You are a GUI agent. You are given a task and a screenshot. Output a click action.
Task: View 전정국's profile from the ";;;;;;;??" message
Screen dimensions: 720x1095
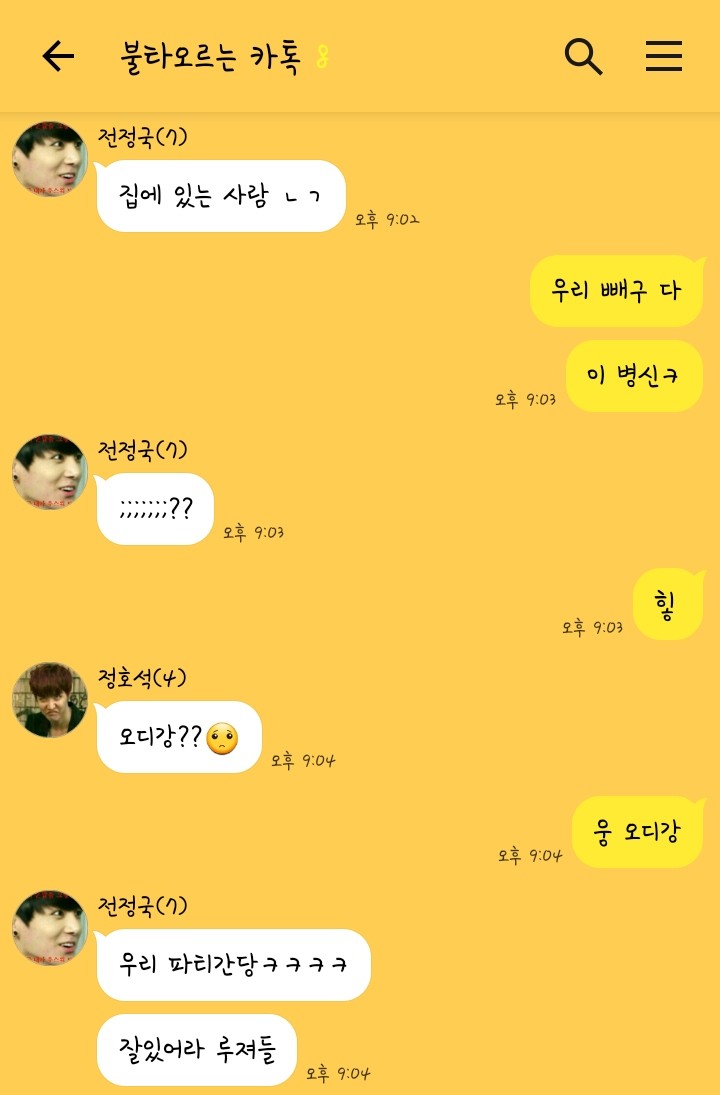pyautogui.click(x=49, y=472)
